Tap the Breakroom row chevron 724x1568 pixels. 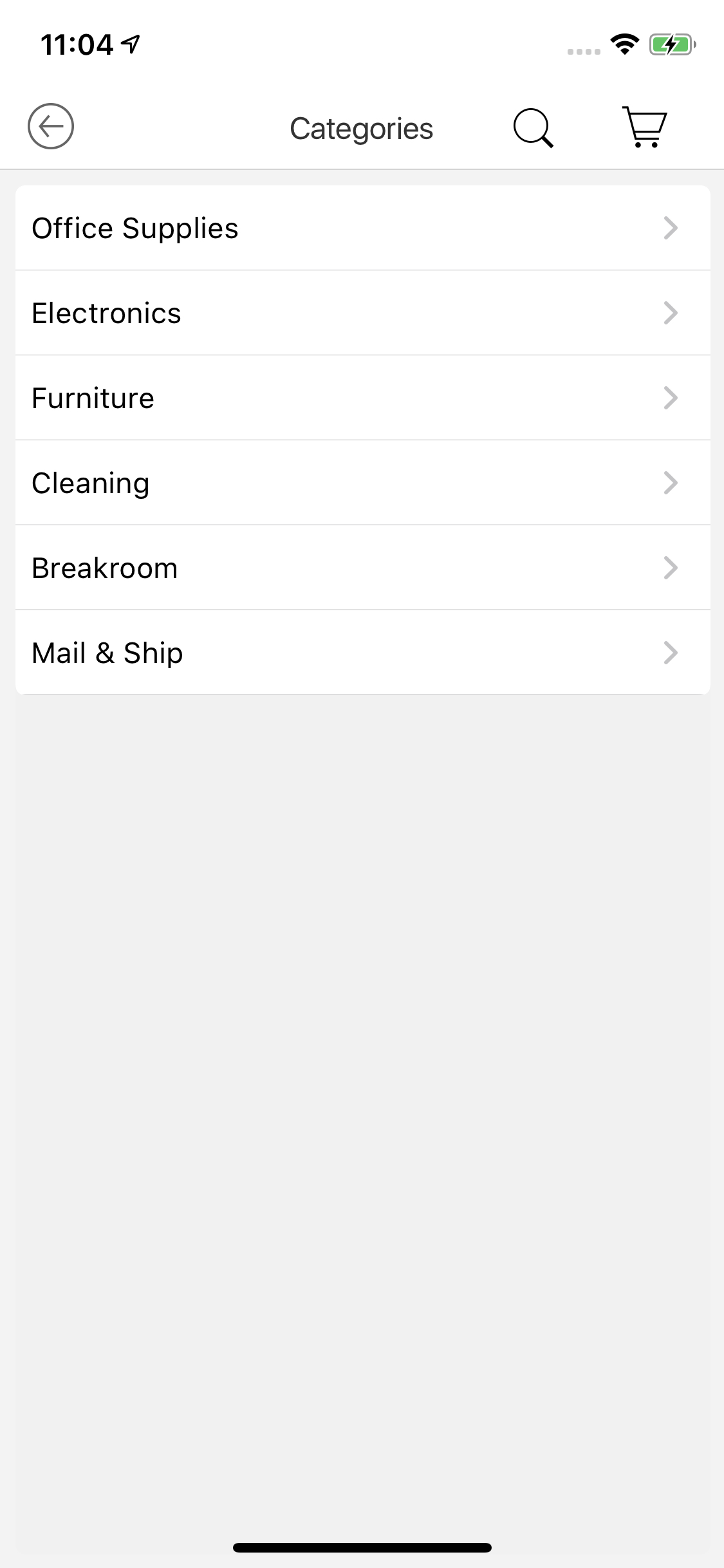coord(671,568)
